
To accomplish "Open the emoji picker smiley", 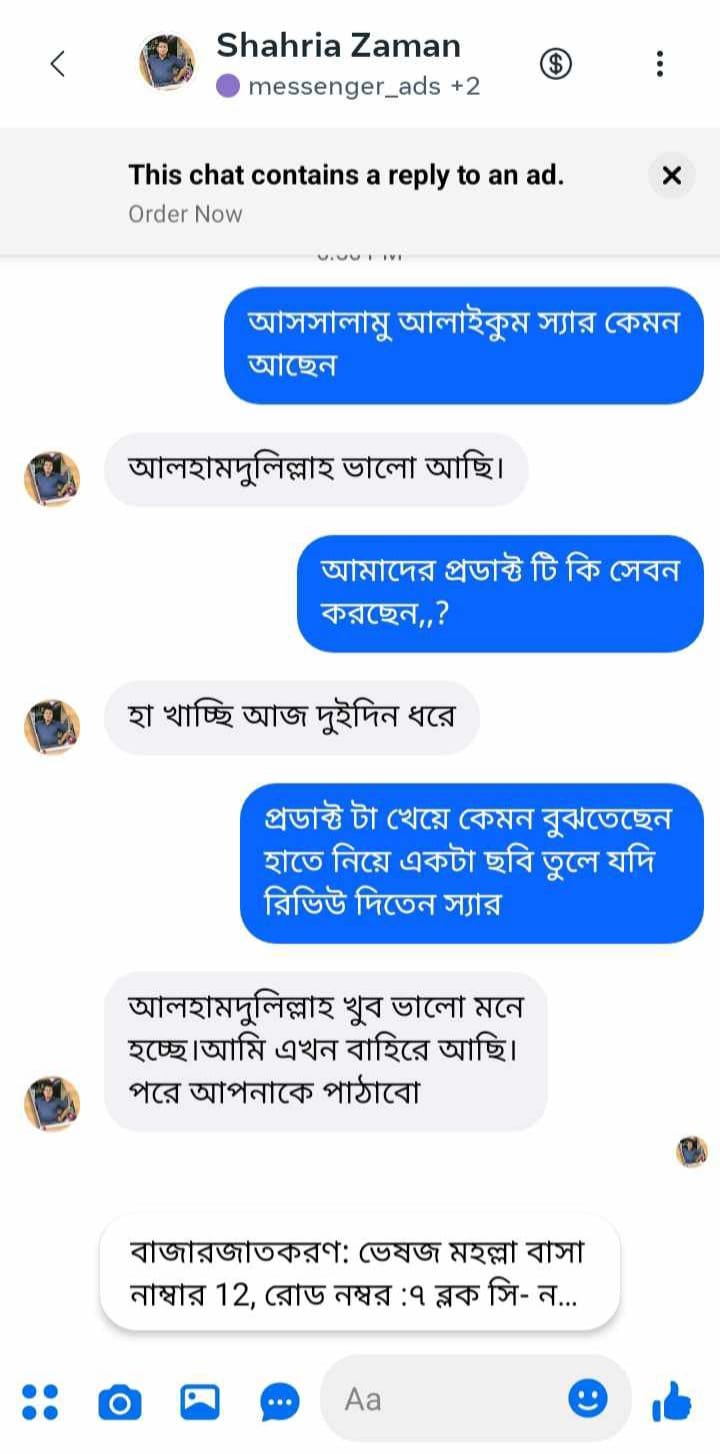I will point(588,1398).
